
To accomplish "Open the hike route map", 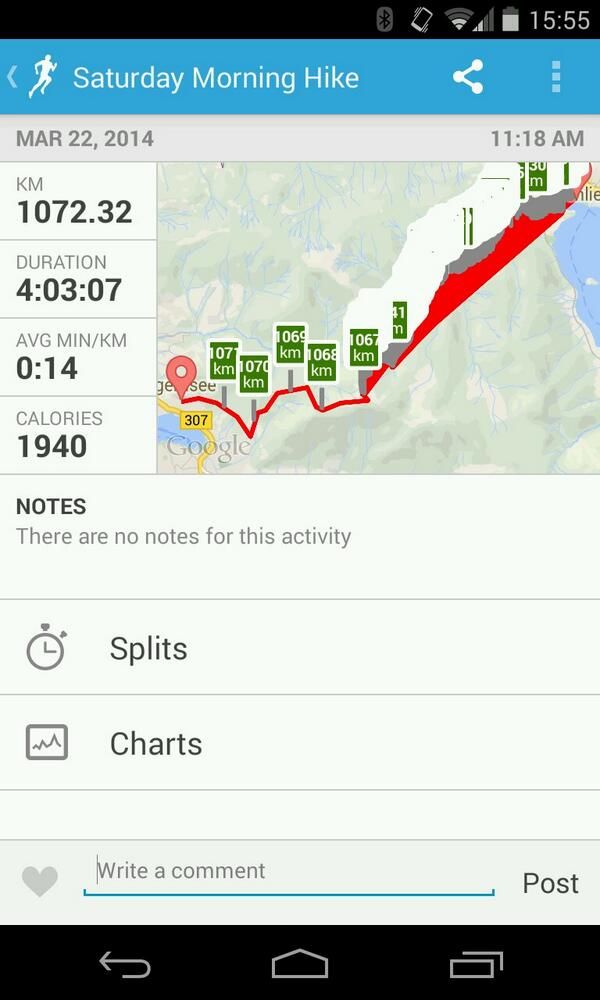I will click(378, 317).
